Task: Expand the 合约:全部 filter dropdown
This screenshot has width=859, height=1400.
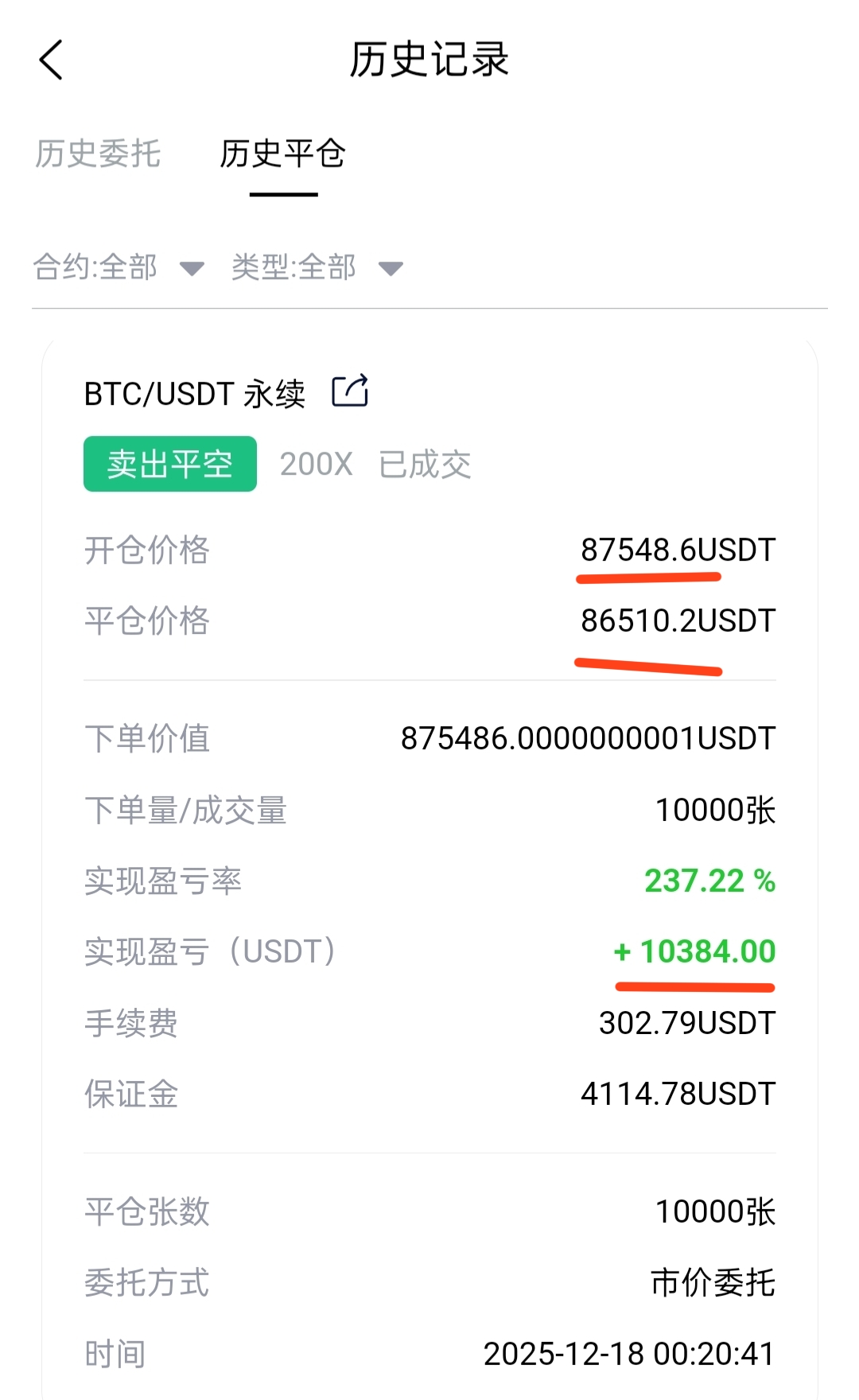Action: tap(119, 267)
